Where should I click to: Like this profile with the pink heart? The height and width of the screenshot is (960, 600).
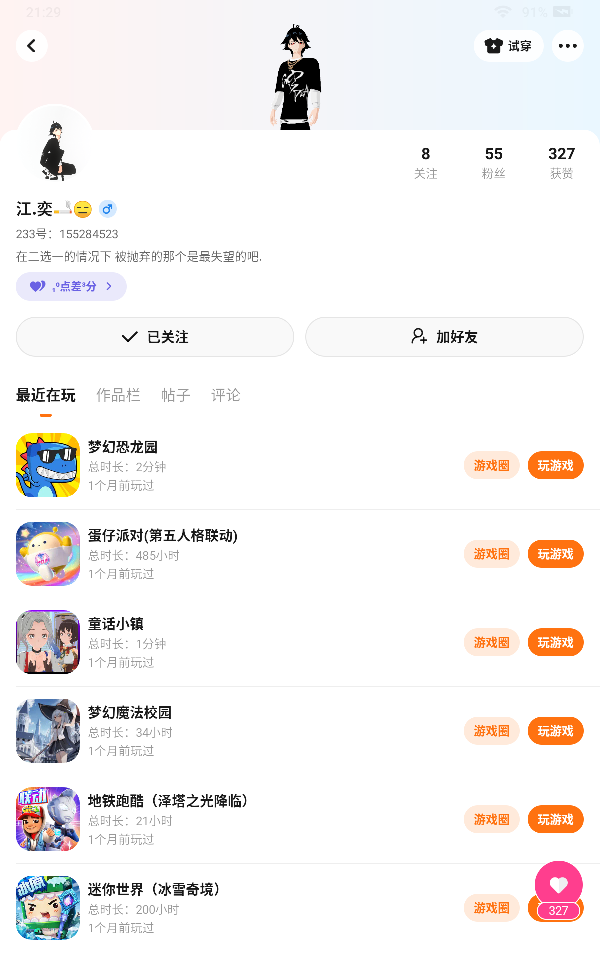pos(558,884)
